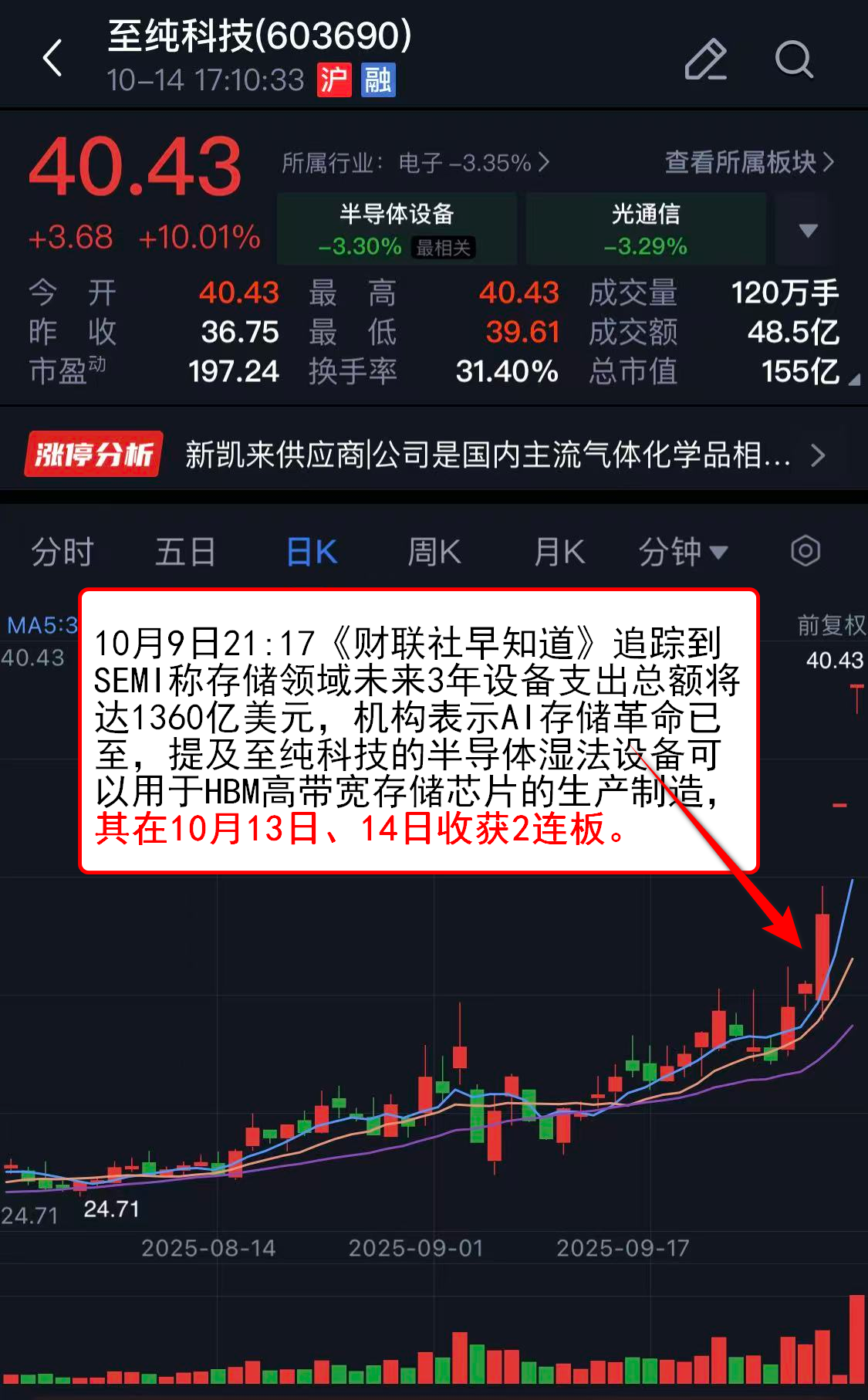Change the 前复权 adjustment option
The width and height of the screenshot is (868, 1400).
[x=830, y=624]
